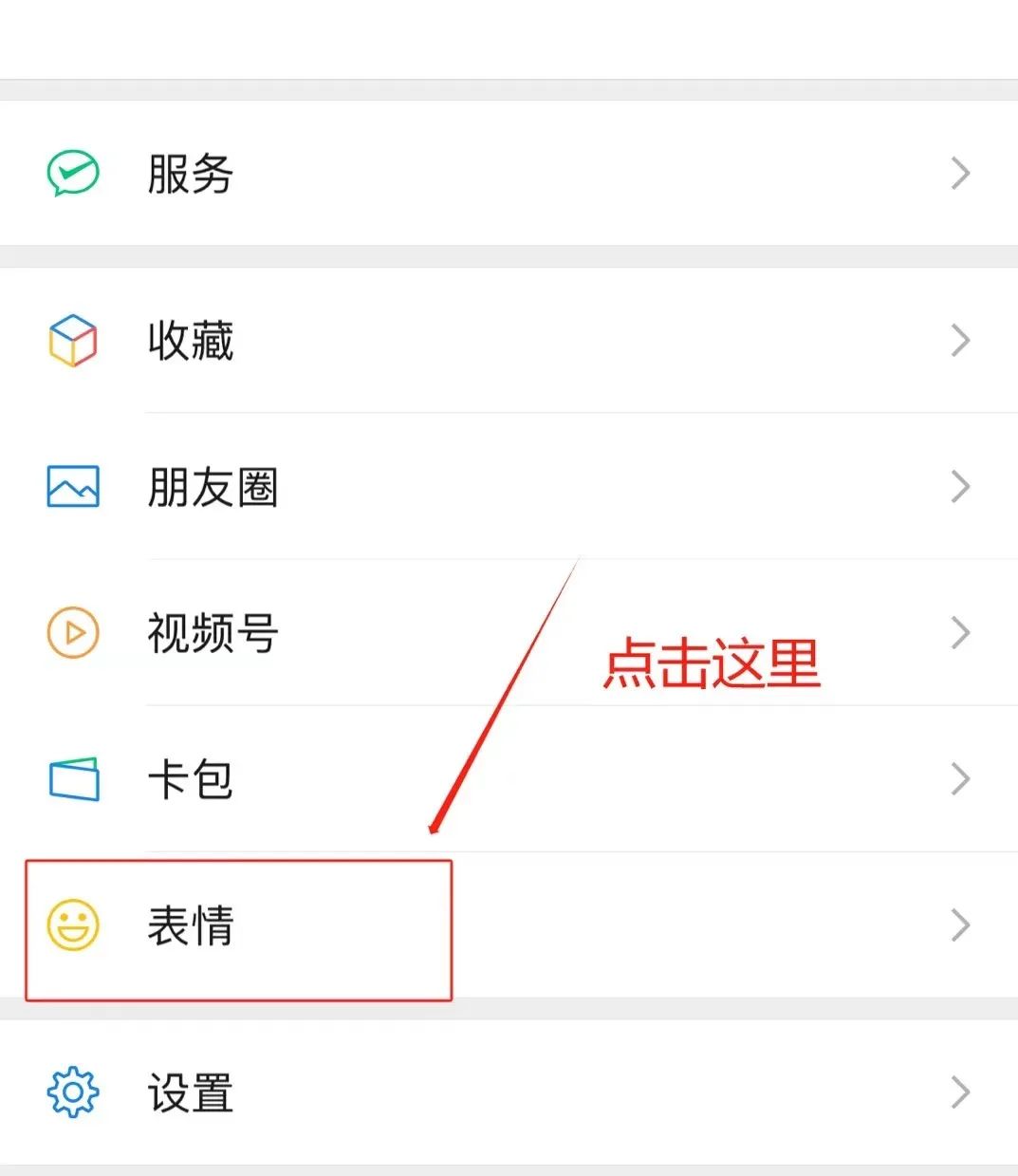Go to 朋友圈 moments
This screenshot has width=1018, height=1176.
coord(212,487)
